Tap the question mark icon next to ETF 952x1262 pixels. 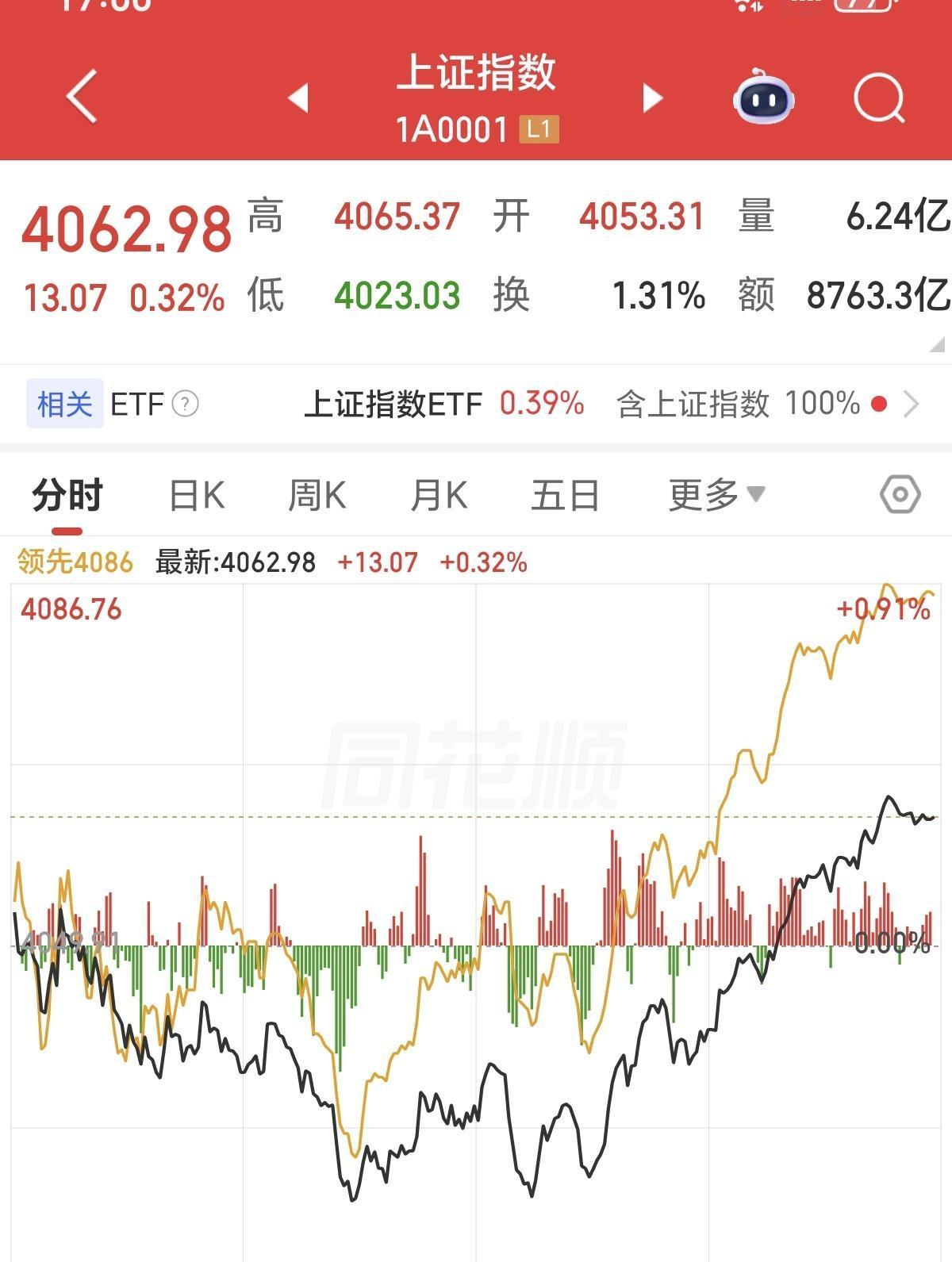pos(184,405)
